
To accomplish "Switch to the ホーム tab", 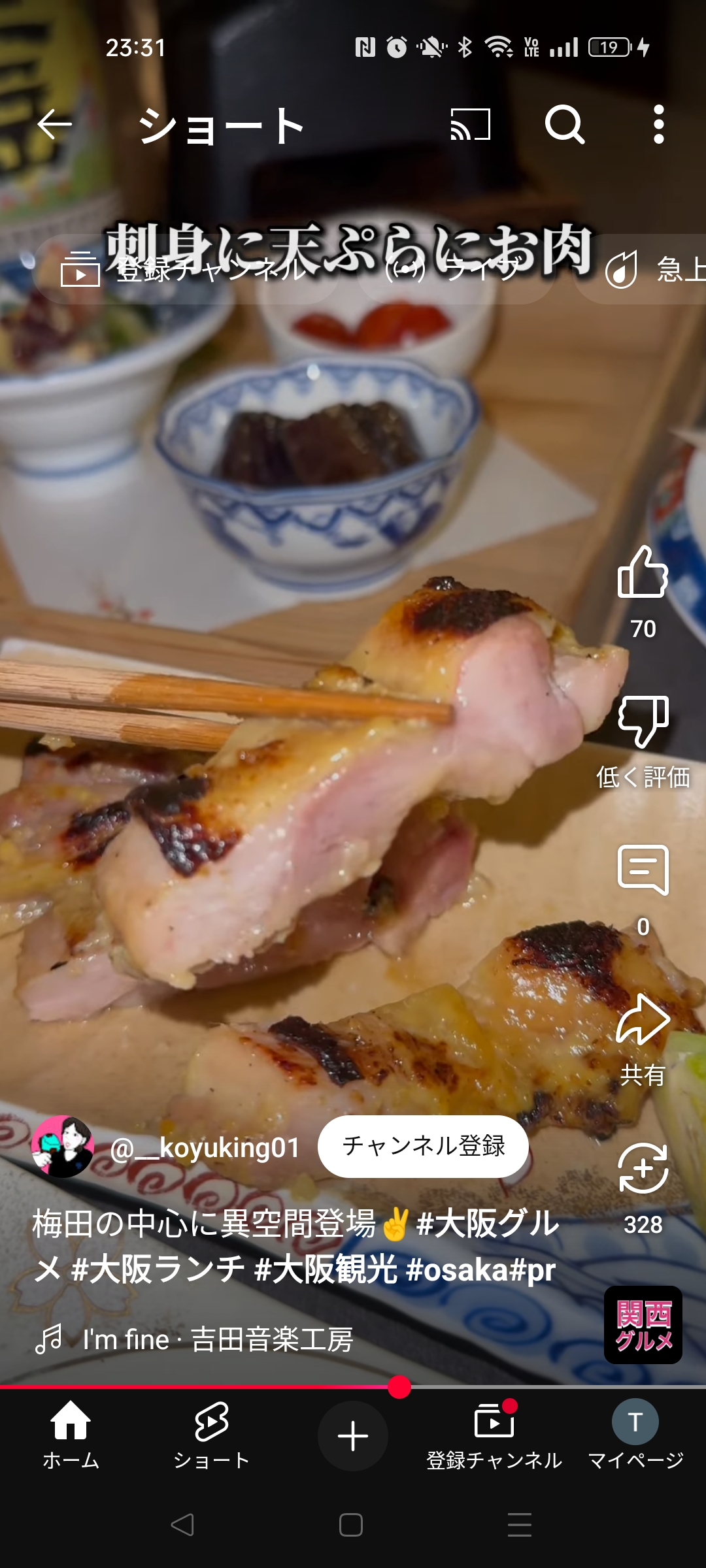I will coord(71,1435).
